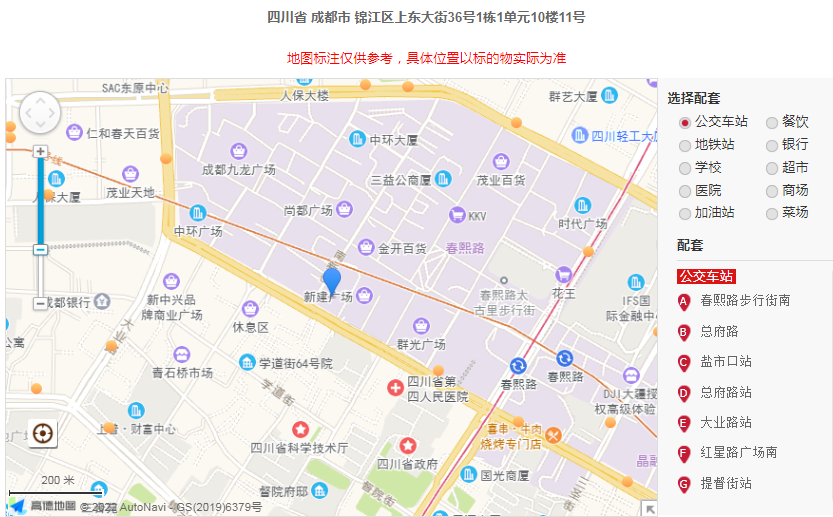This screenshot has width=833, height=517.
Task: Pick the 学校 radio button
Action: click(685, 169)
